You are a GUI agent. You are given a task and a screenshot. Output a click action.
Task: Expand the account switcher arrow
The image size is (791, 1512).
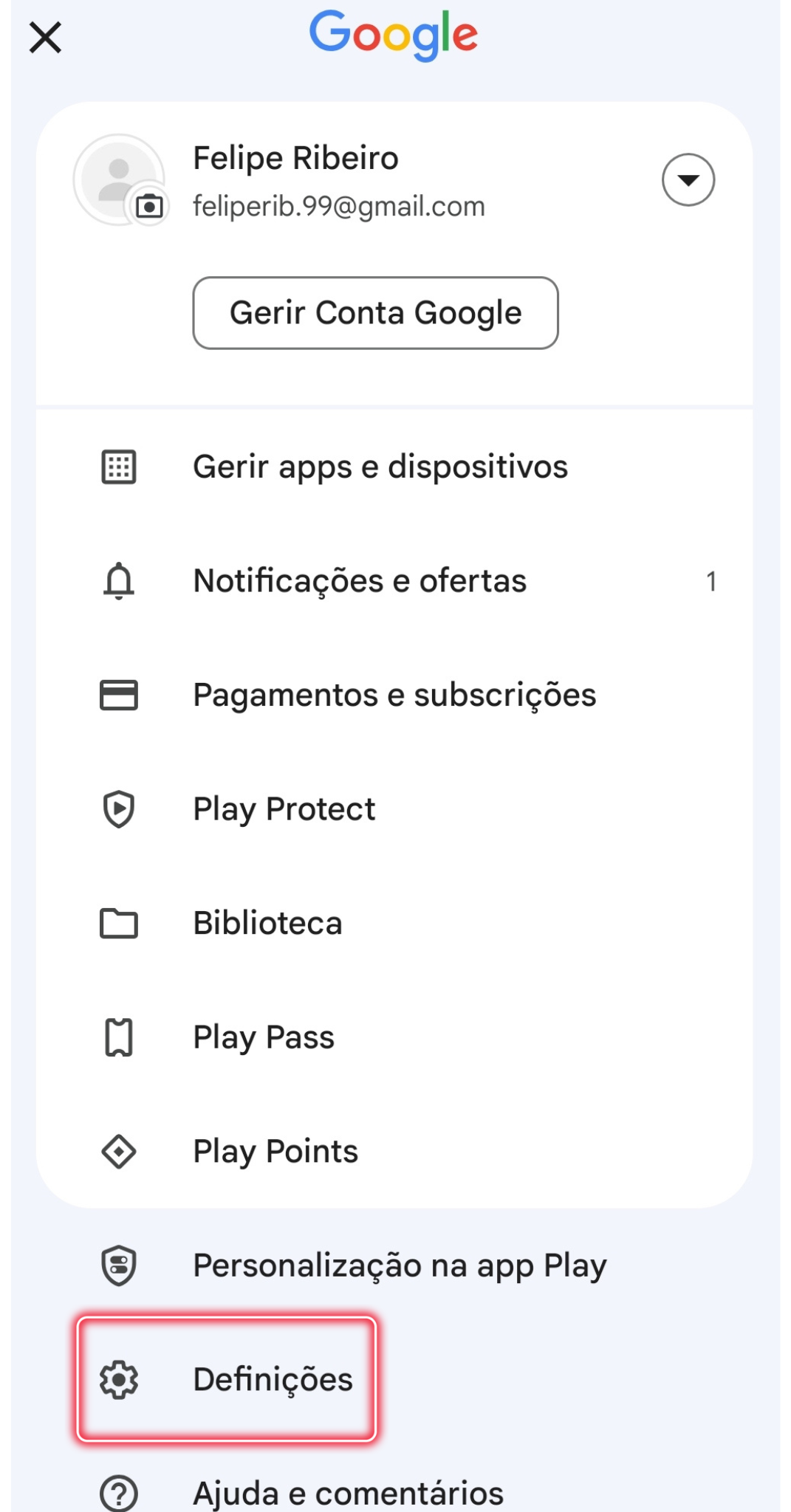688,180
